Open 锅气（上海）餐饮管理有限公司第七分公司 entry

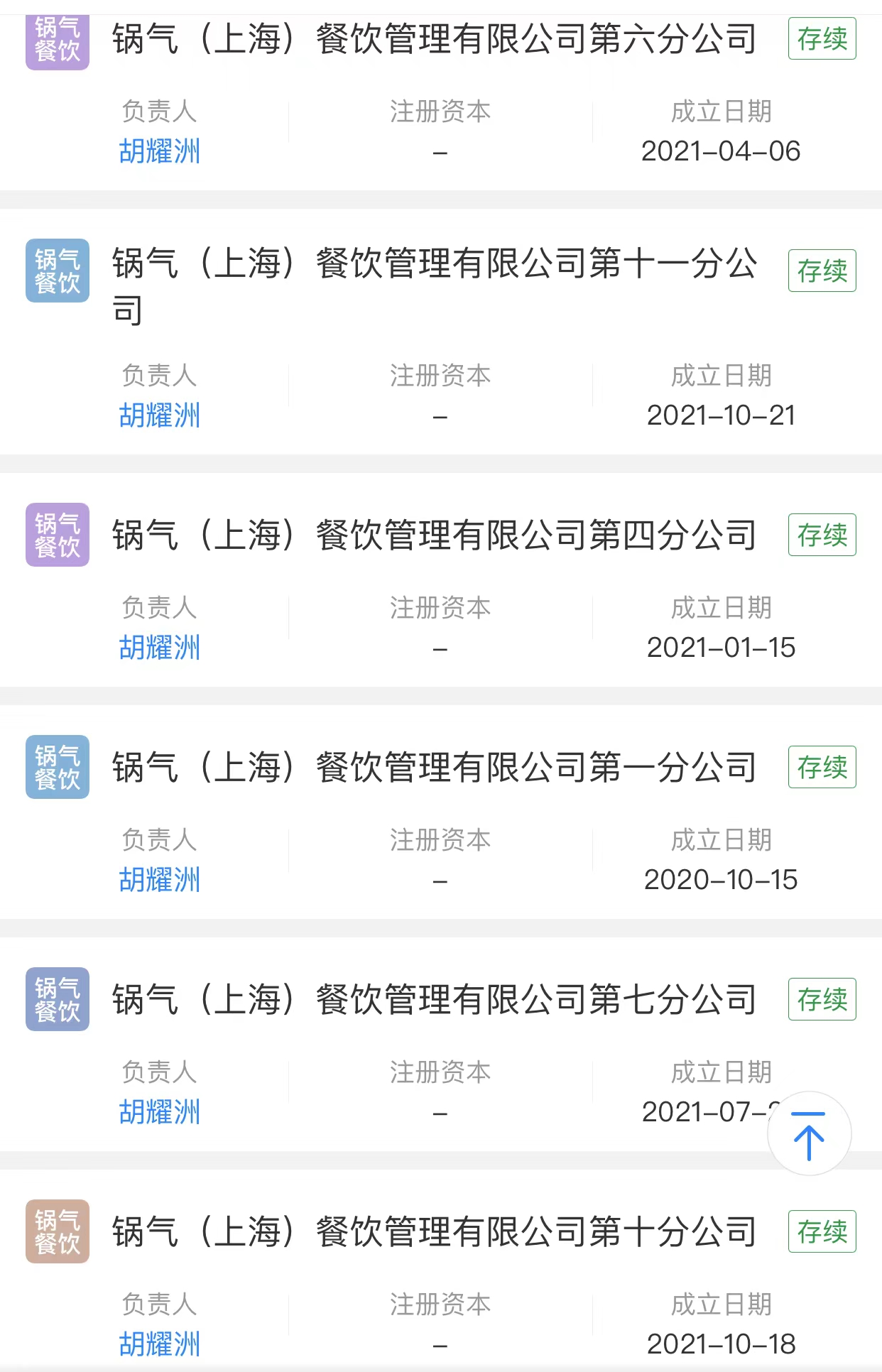(433, 1000)
